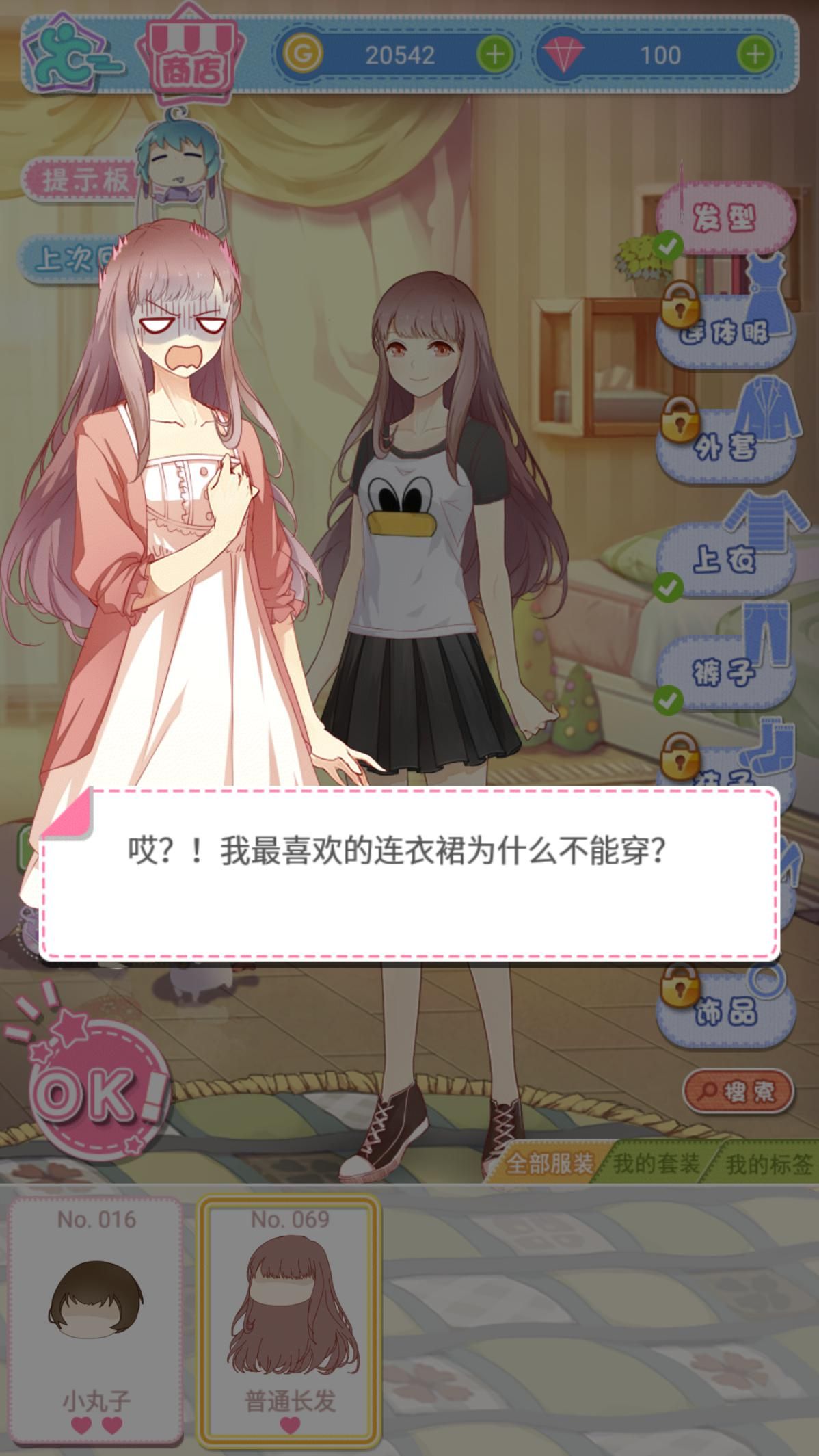
Task: Select the 裤子 pants category
Action: click(x=725, y=674)
